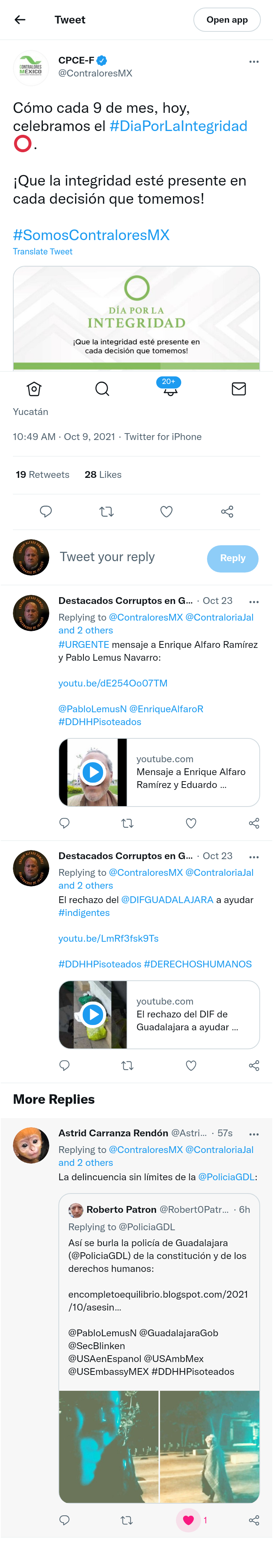This screenshot has width=273, height=1568.
Task: Open overflow menu on CPCE-F tweet
Action: tap(254, 61)
